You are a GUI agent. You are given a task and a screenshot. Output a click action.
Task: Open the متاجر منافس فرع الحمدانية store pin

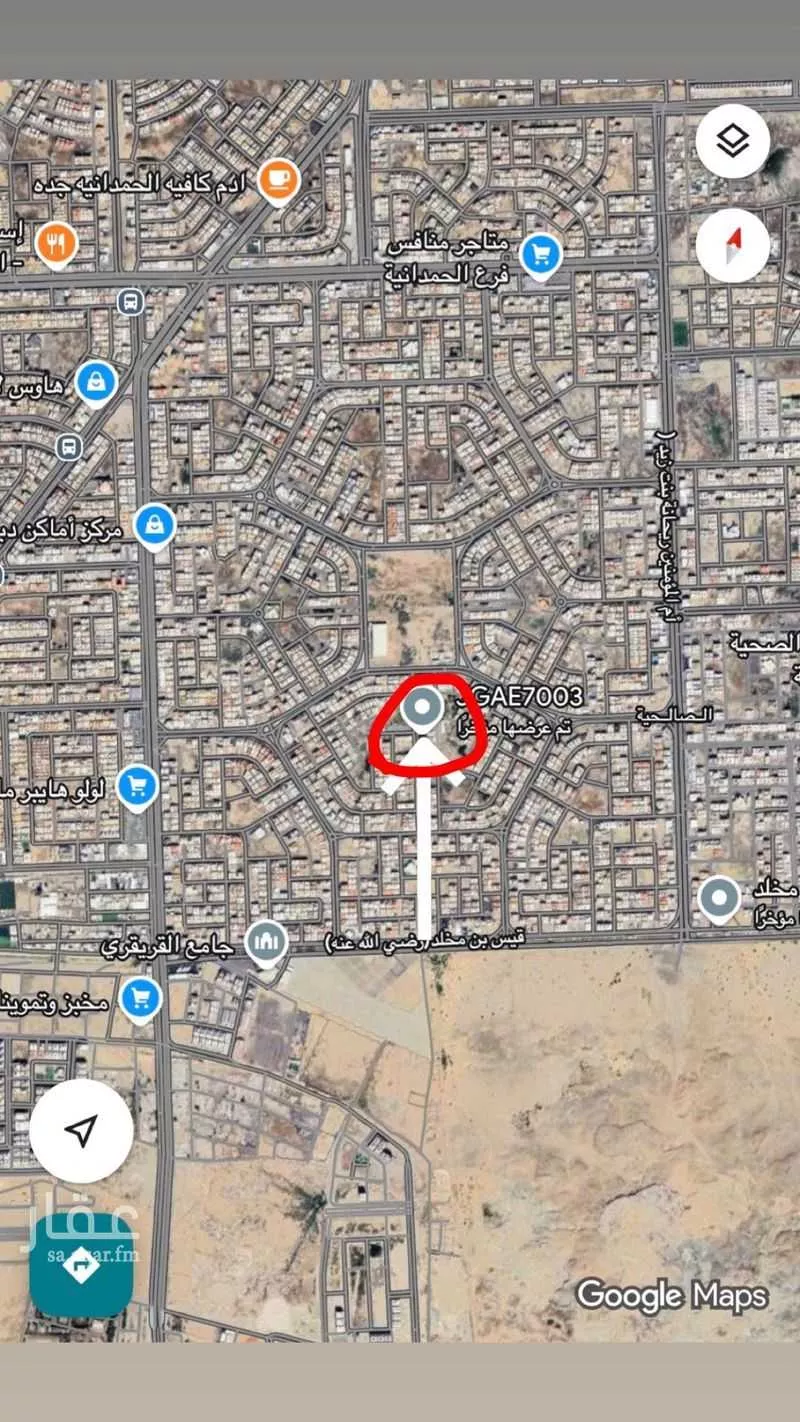541,254
